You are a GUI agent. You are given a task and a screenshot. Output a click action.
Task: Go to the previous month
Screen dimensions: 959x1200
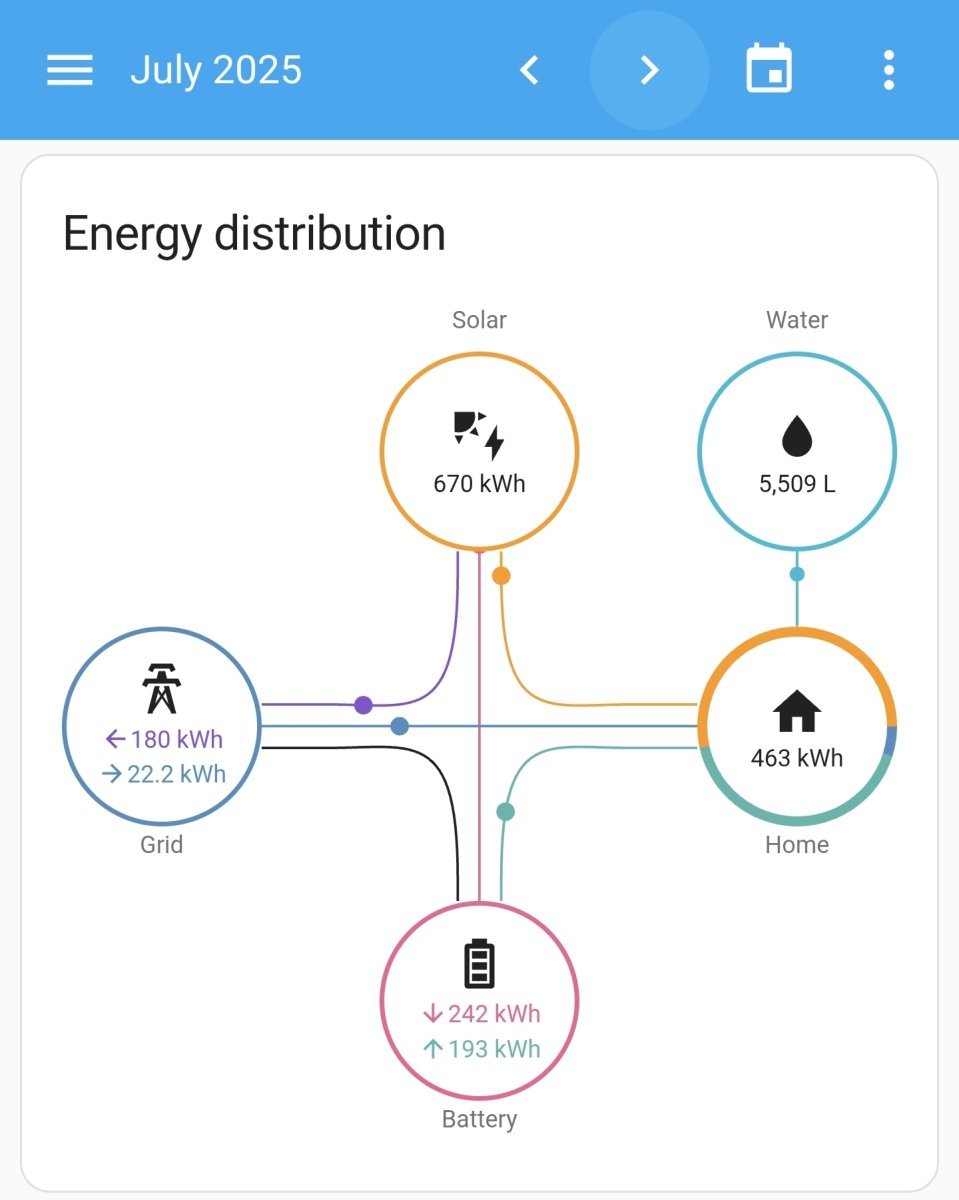click(x=530, y=70)
